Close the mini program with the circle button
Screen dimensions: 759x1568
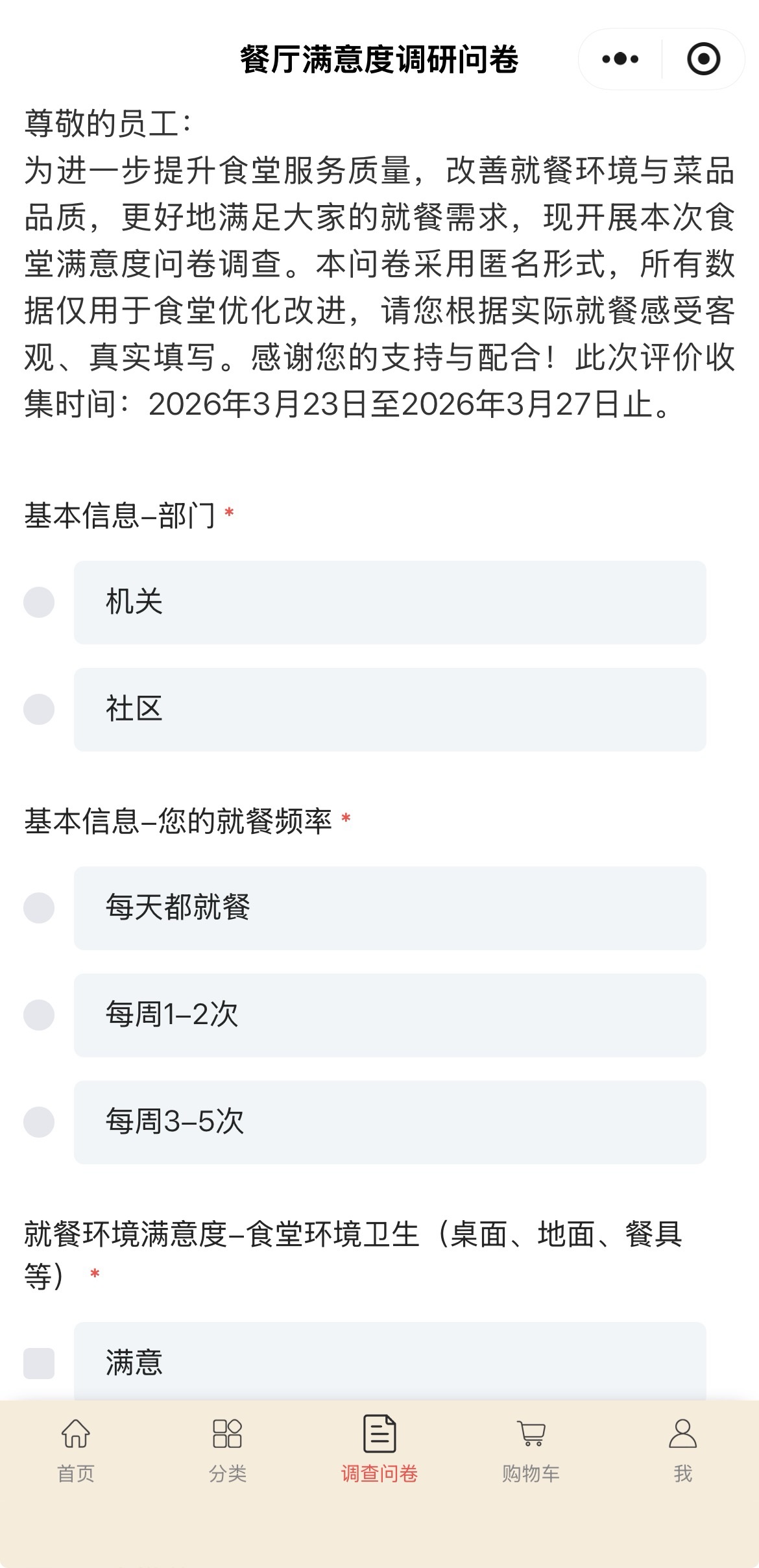tap(703, 59)
